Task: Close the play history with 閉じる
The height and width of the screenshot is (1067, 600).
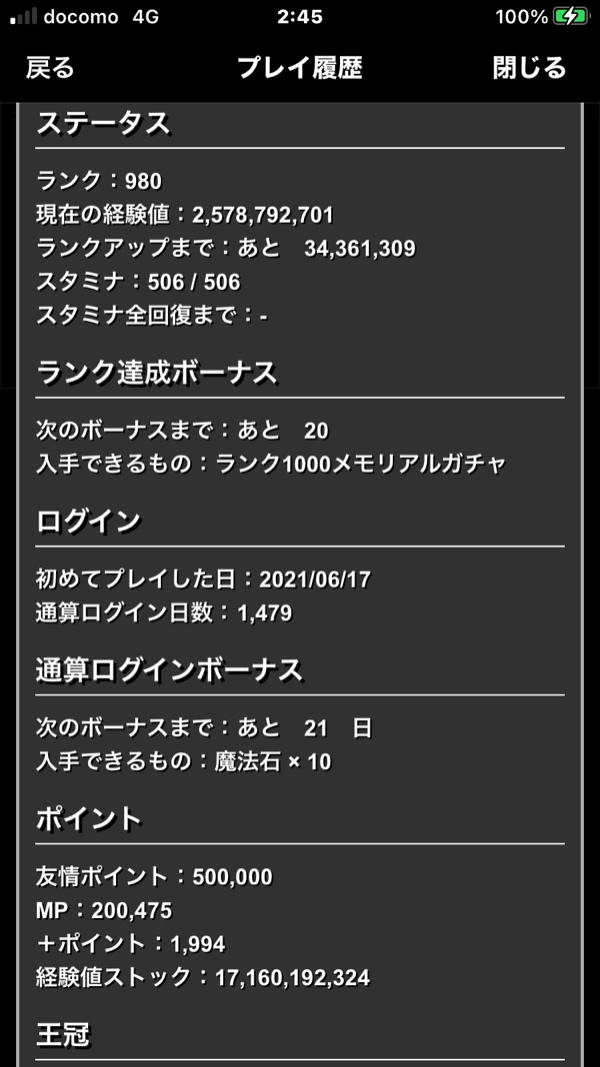Action: click(529, 68)
